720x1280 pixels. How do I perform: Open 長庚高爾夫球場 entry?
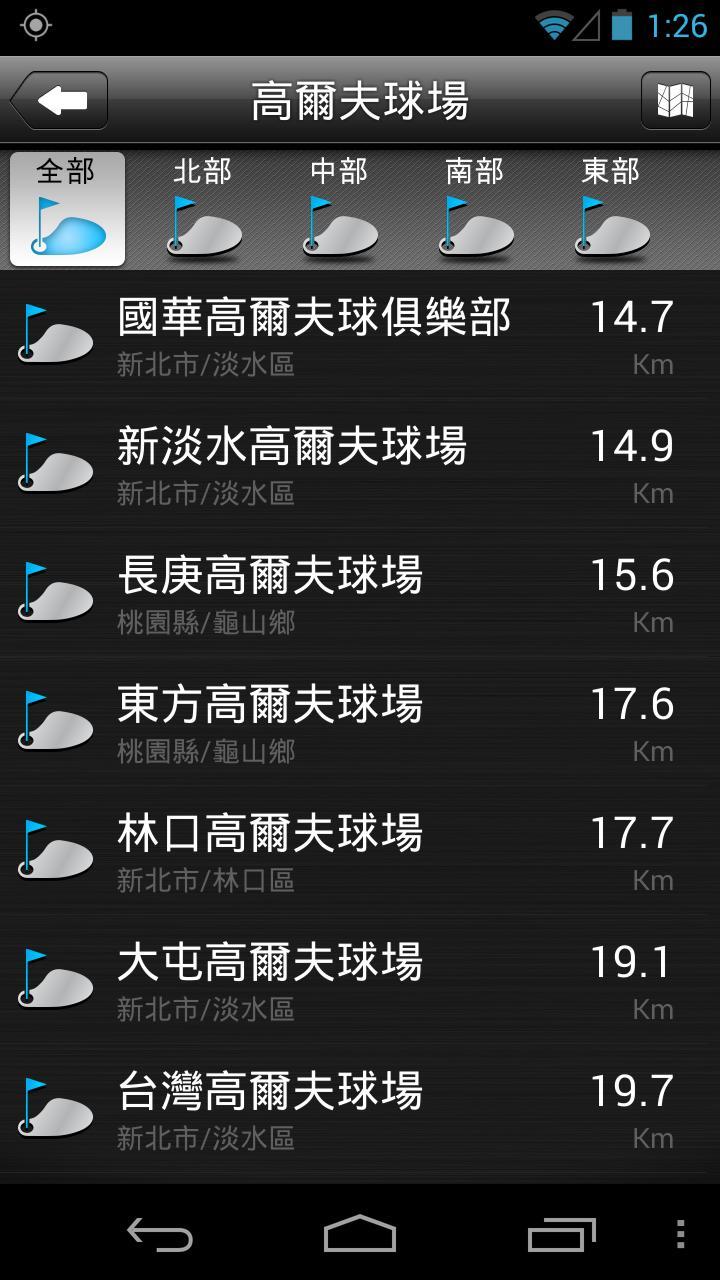point(360,593)
